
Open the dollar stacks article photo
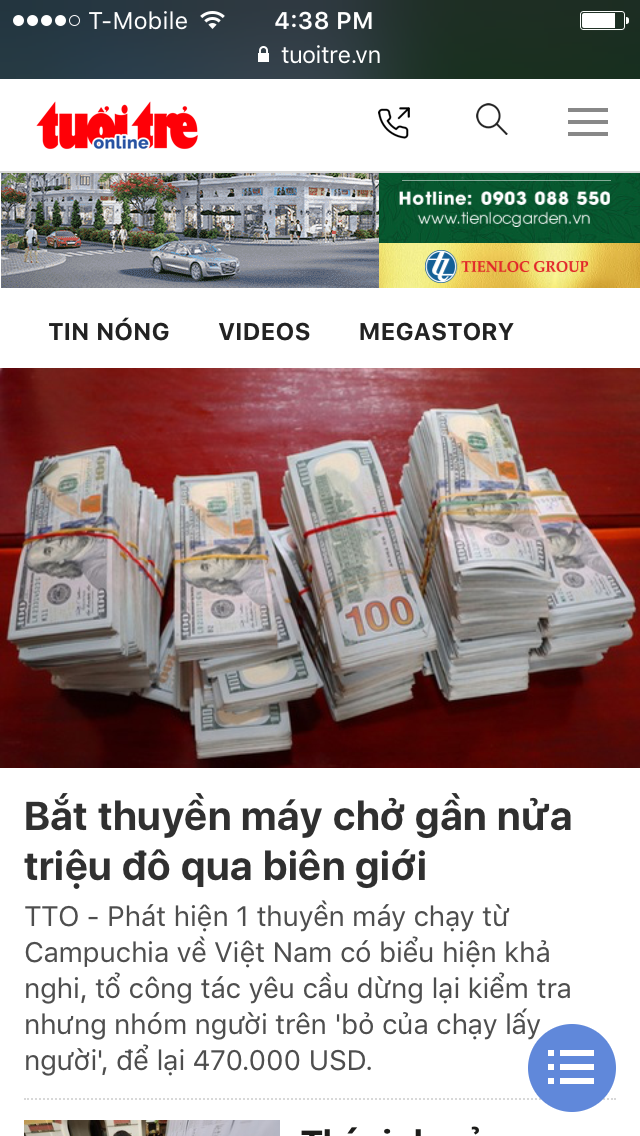click(320, 568)
